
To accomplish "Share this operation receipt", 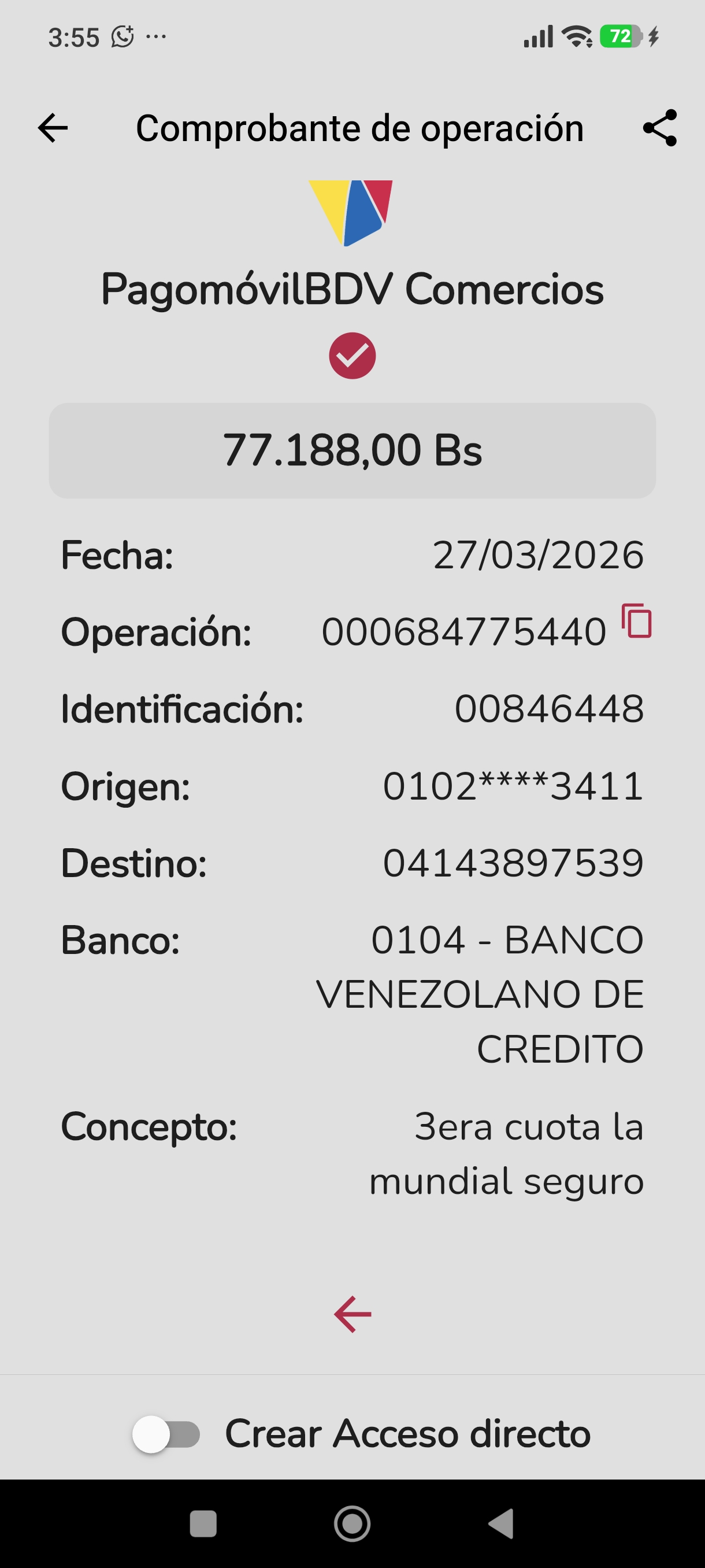I will pyautogui.click(x=660, y=128).
